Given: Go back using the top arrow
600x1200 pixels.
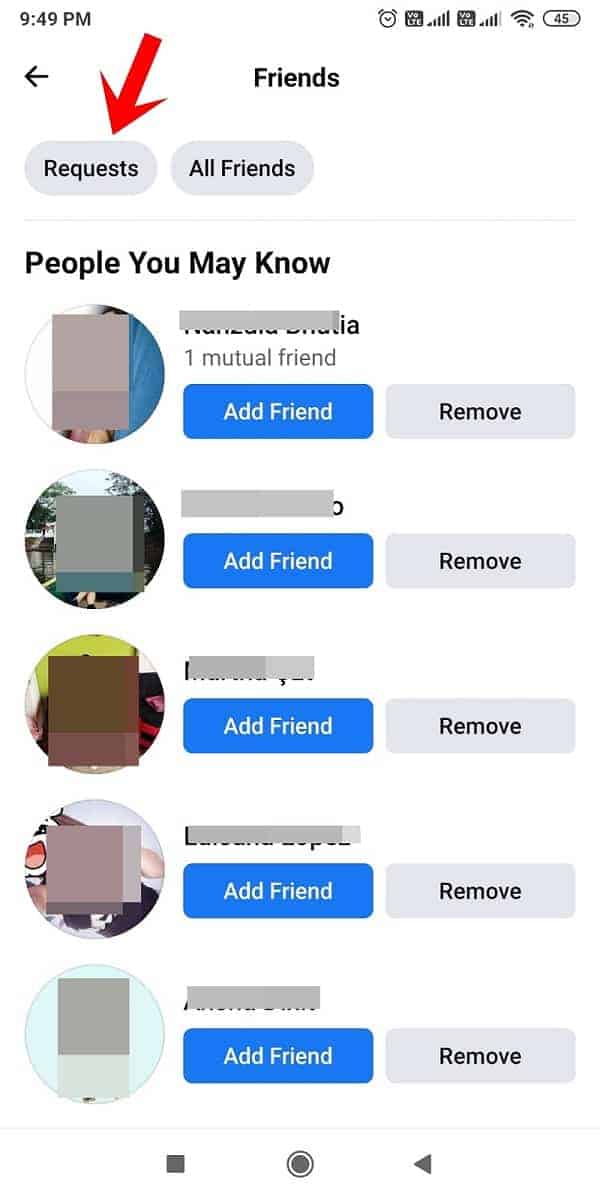Looking at the screenshot, I should tap(37, 77).
